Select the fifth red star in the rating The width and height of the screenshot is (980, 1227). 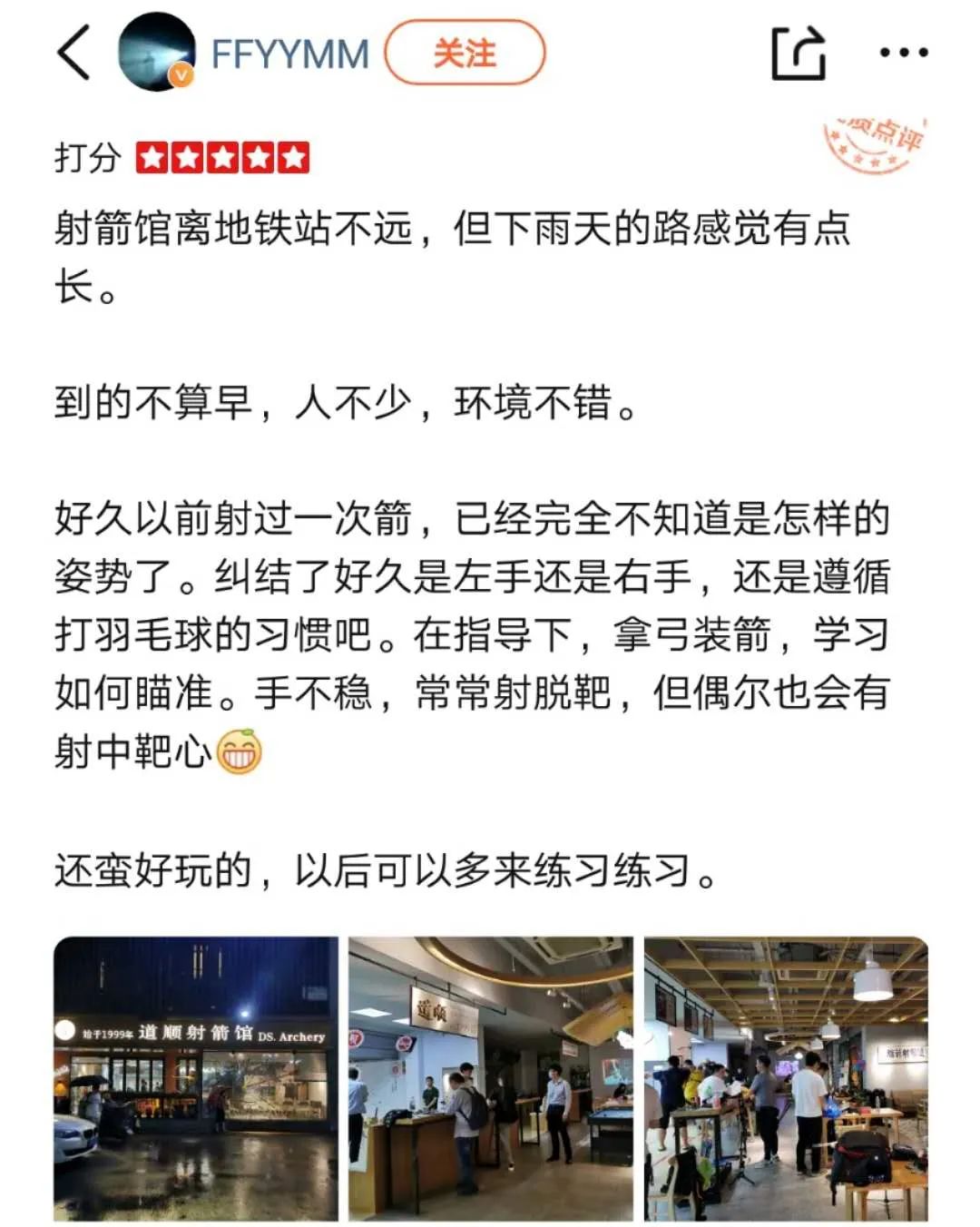[293, 155]
